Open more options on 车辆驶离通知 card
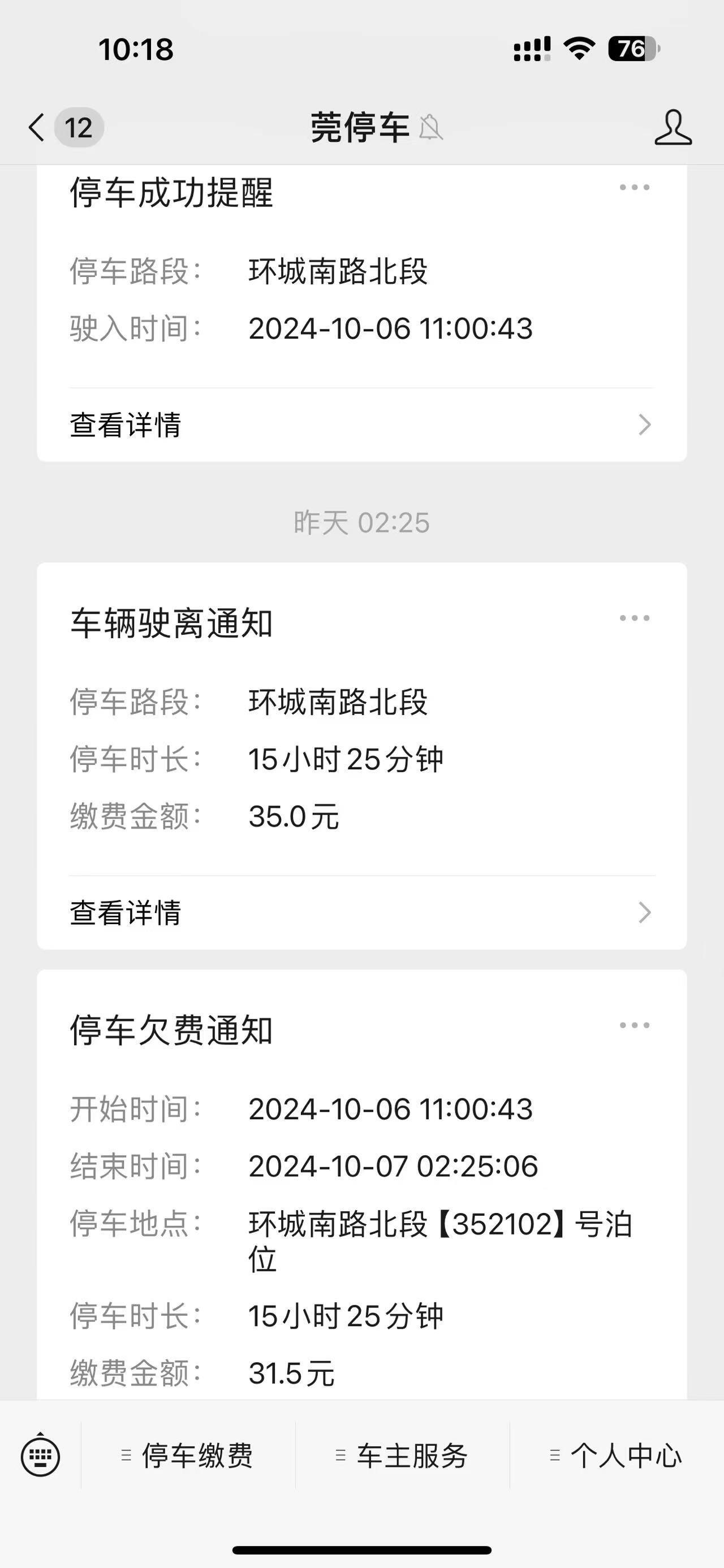The height and width of the screenshot is (1568, 724). tap(635, 618)
